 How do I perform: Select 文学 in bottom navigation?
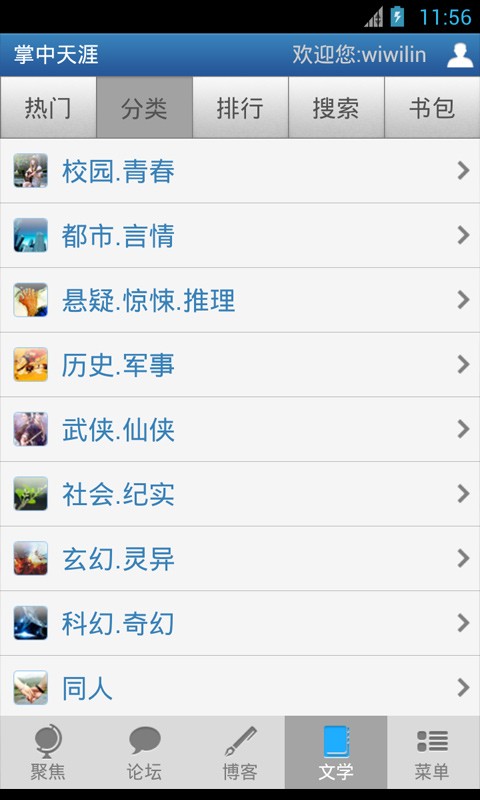[336, 753]
